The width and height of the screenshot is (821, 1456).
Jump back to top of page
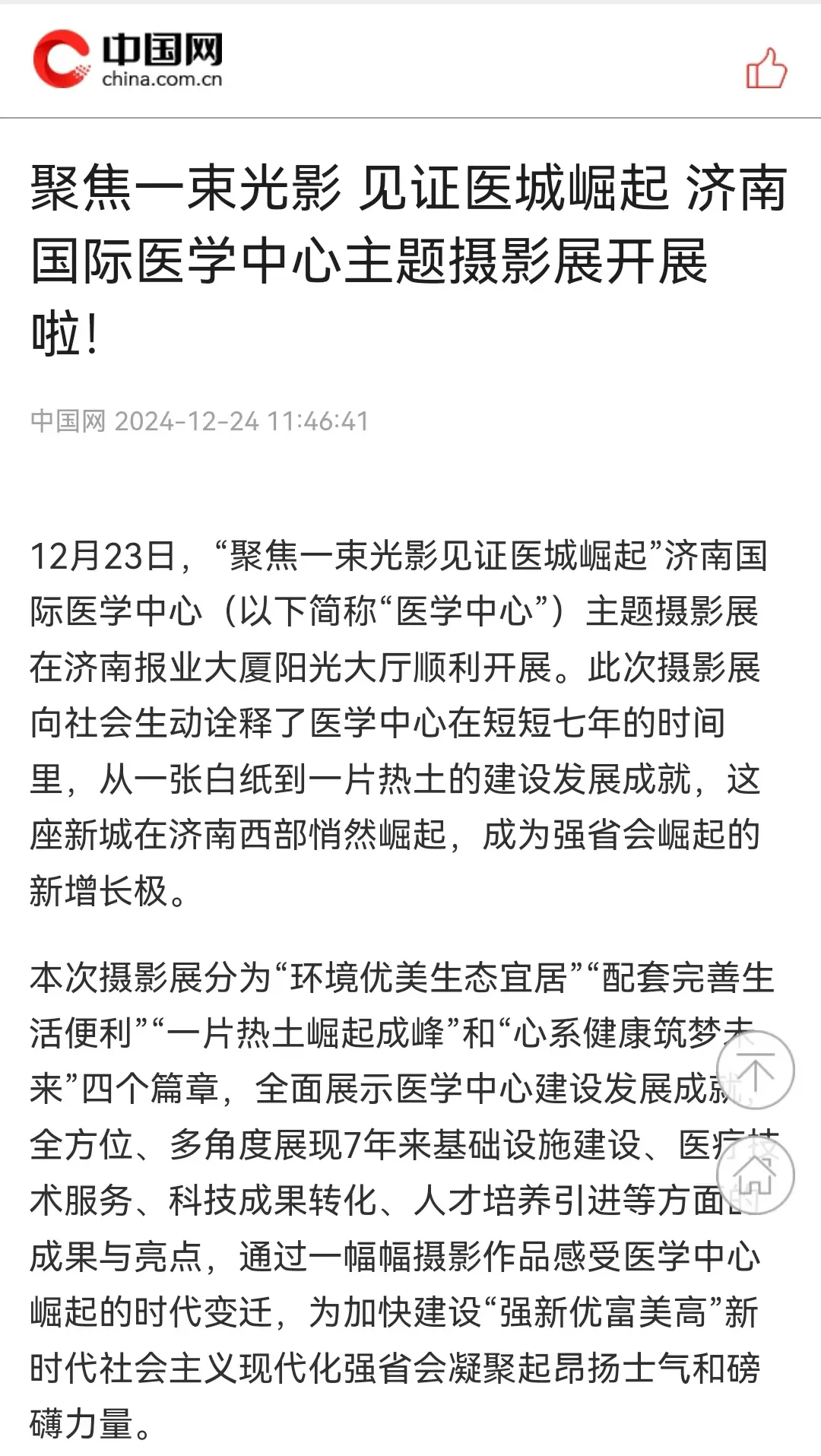click(x=755, y=1070)
